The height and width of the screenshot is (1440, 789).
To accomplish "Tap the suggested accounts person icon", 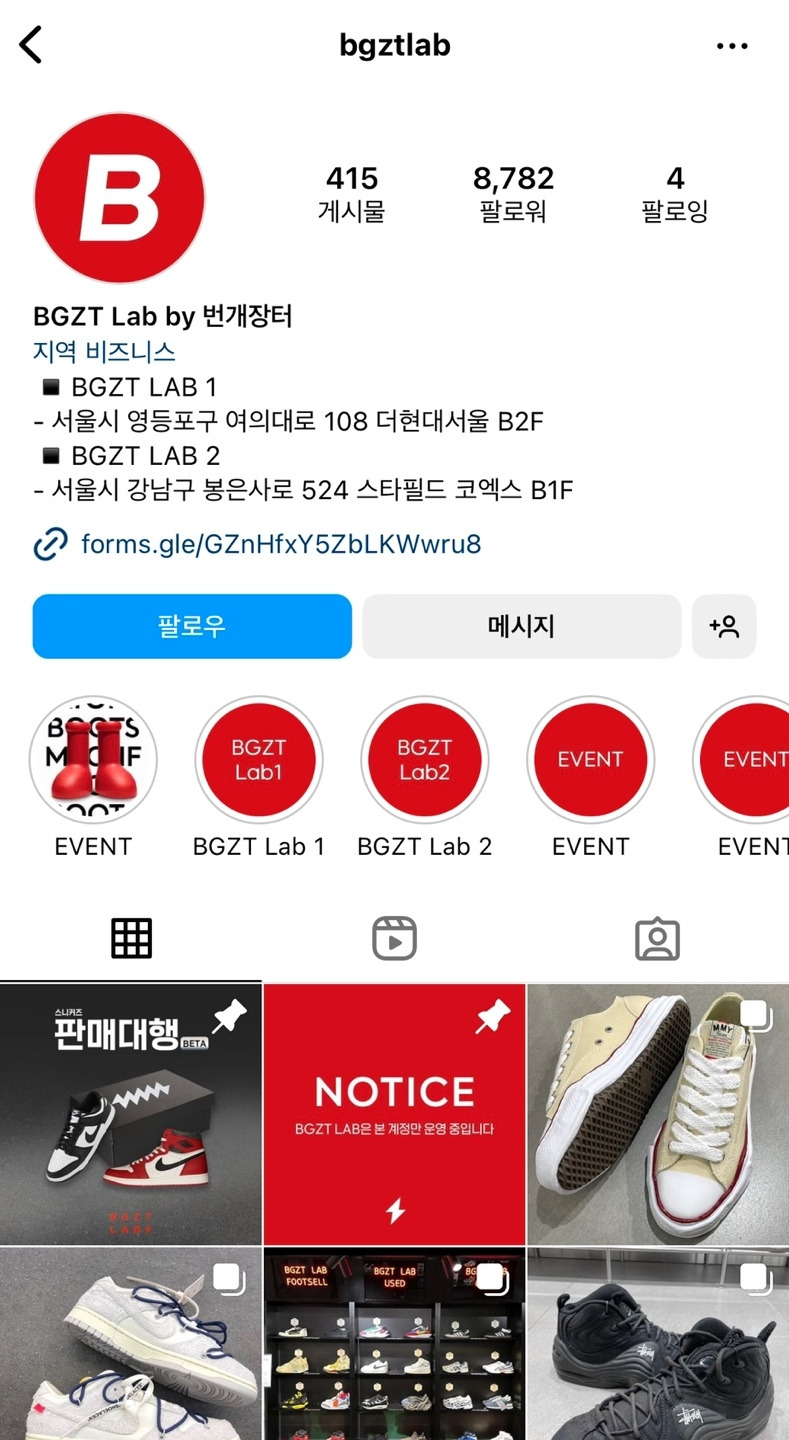I will [724, 626].
